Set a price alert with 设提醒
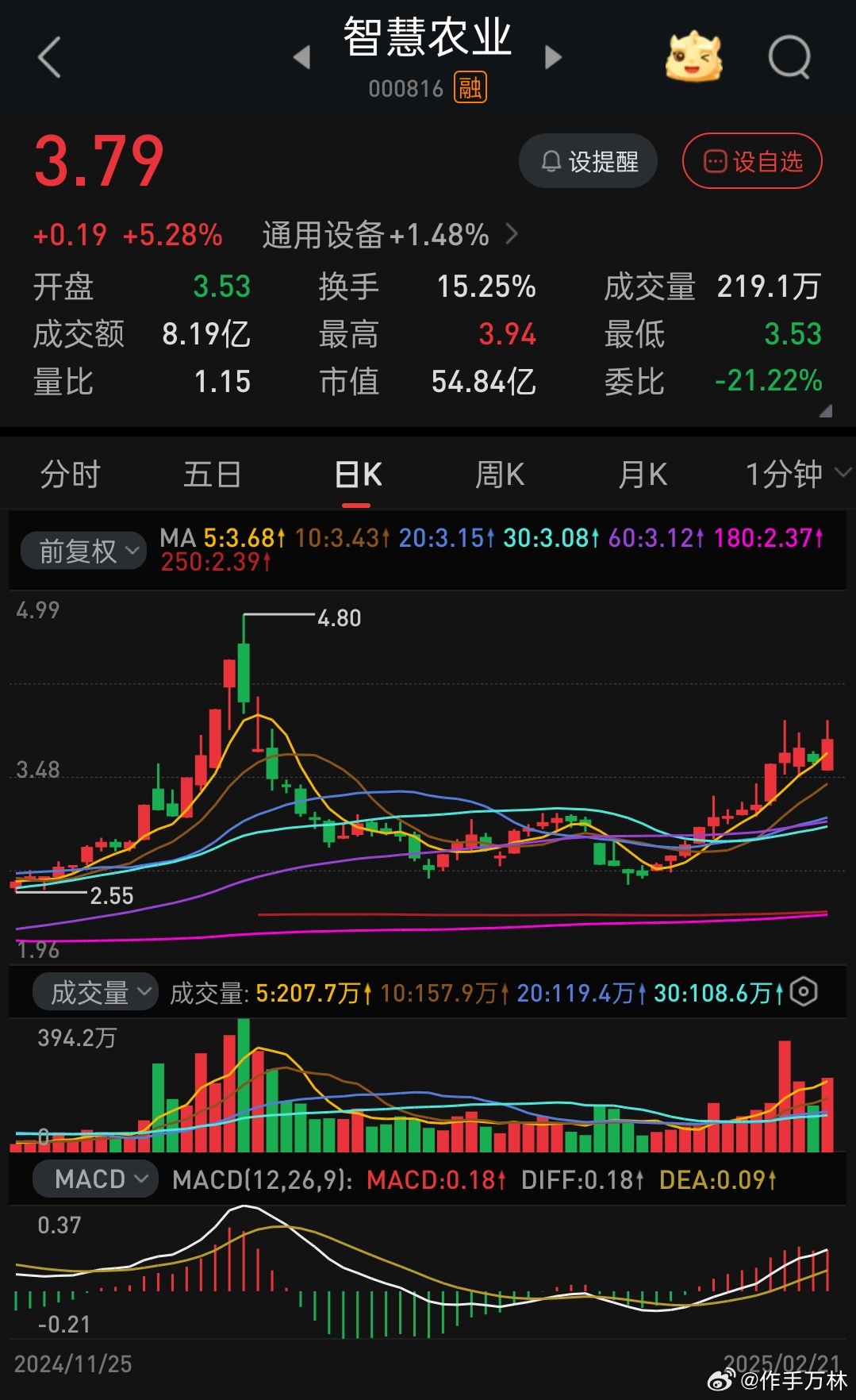The width and height of the screenshot is (856, 1400). click(x=588, y=161)
